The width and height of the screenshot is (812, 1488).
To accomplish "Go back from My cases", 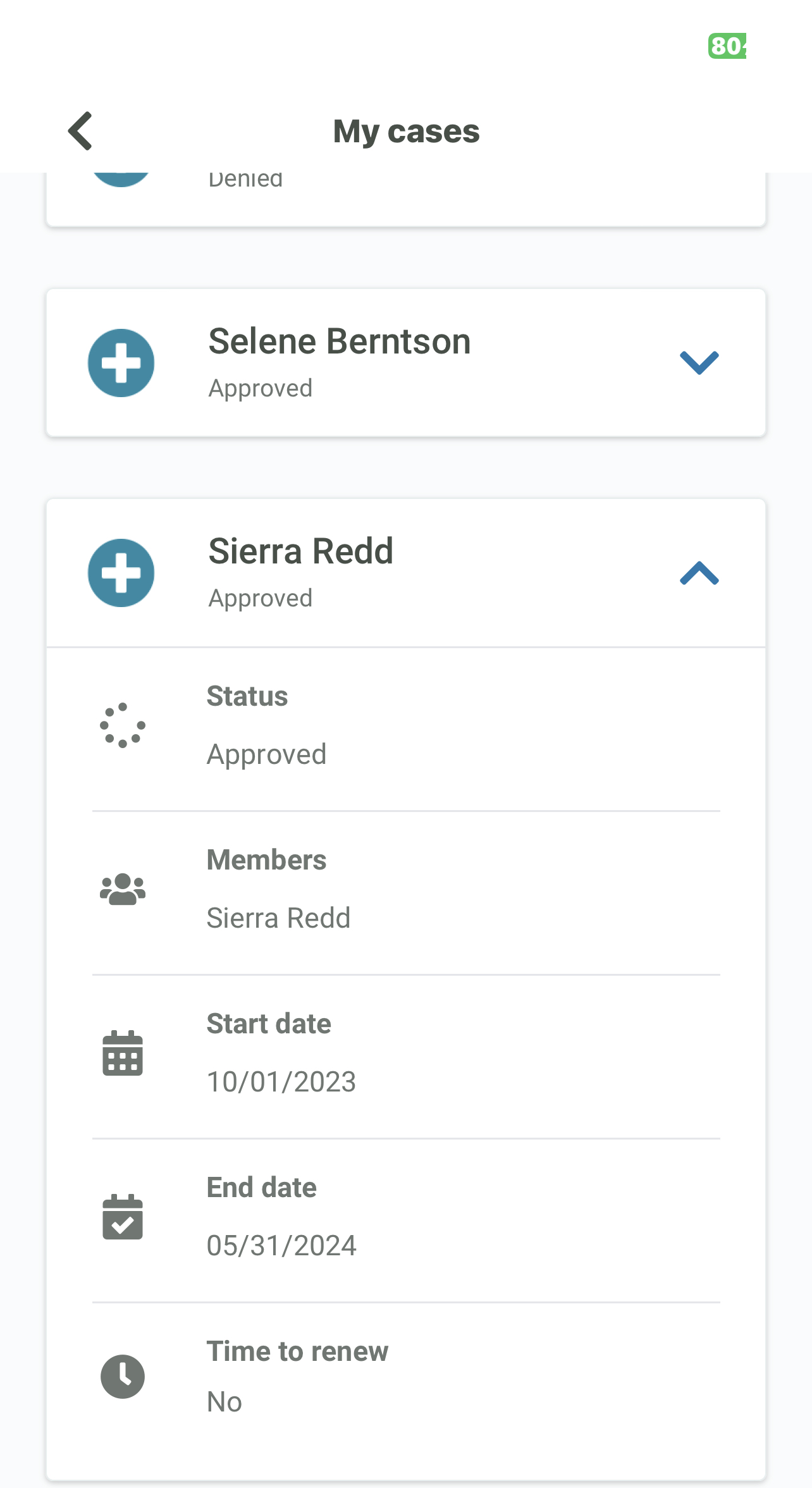I will point(81,131).
